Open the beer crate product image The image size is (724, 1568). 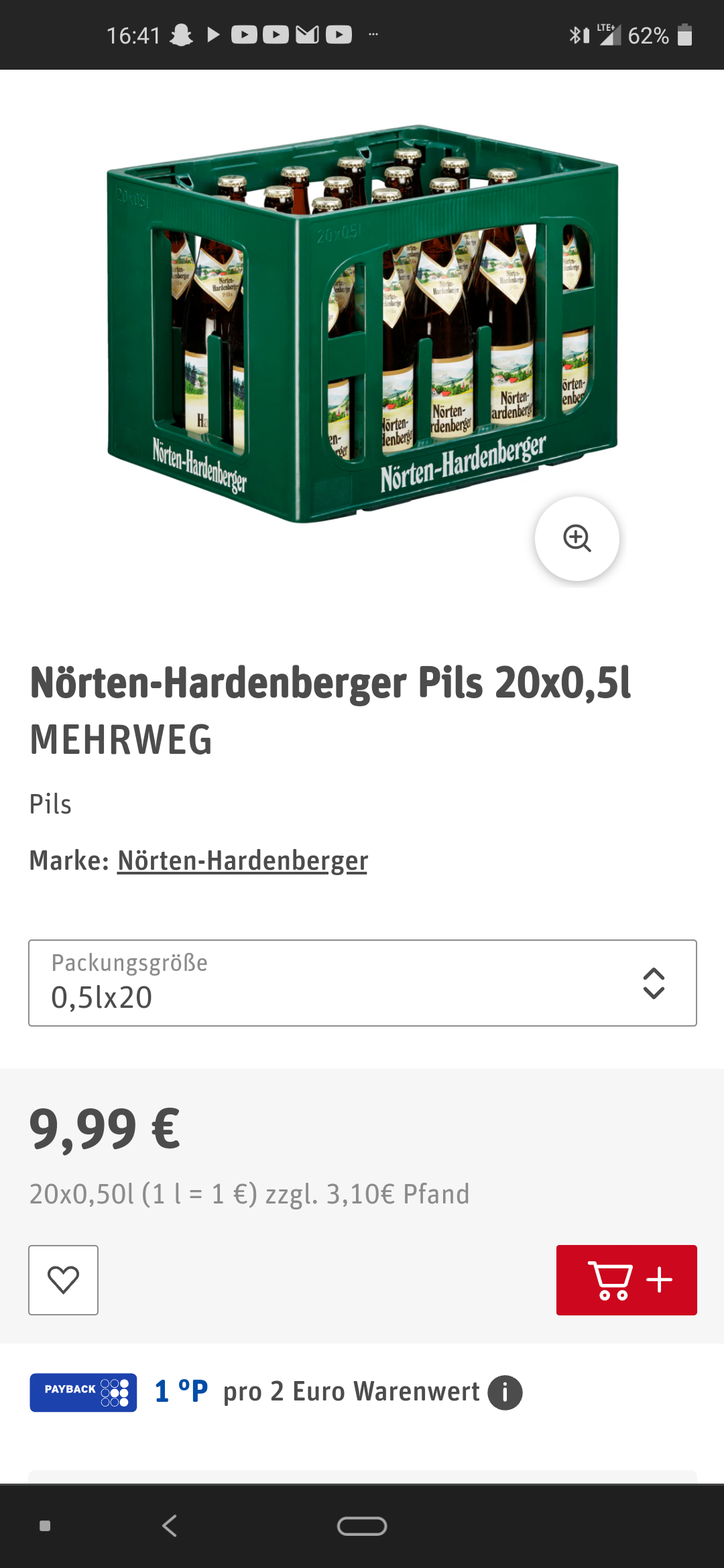[x=362, y=322]
